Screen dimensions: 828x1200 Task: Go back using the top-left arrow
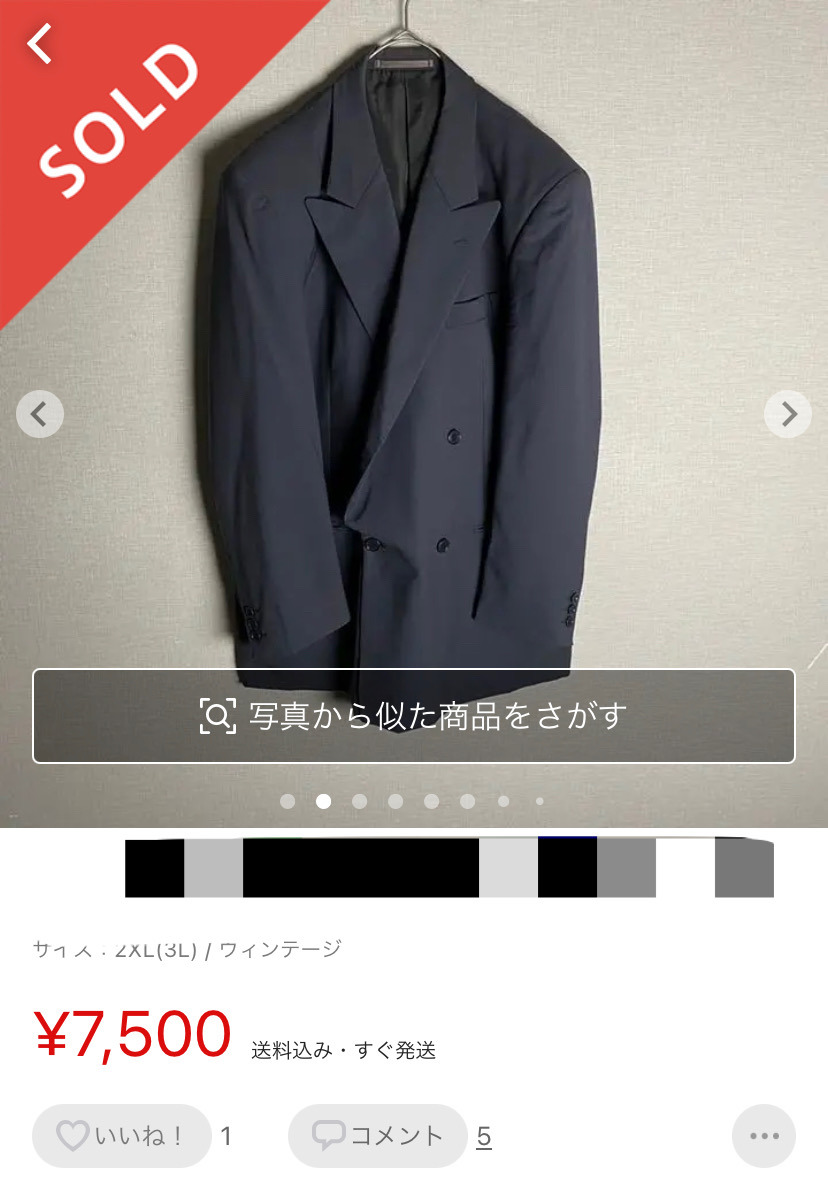click(x=40, y=44)
